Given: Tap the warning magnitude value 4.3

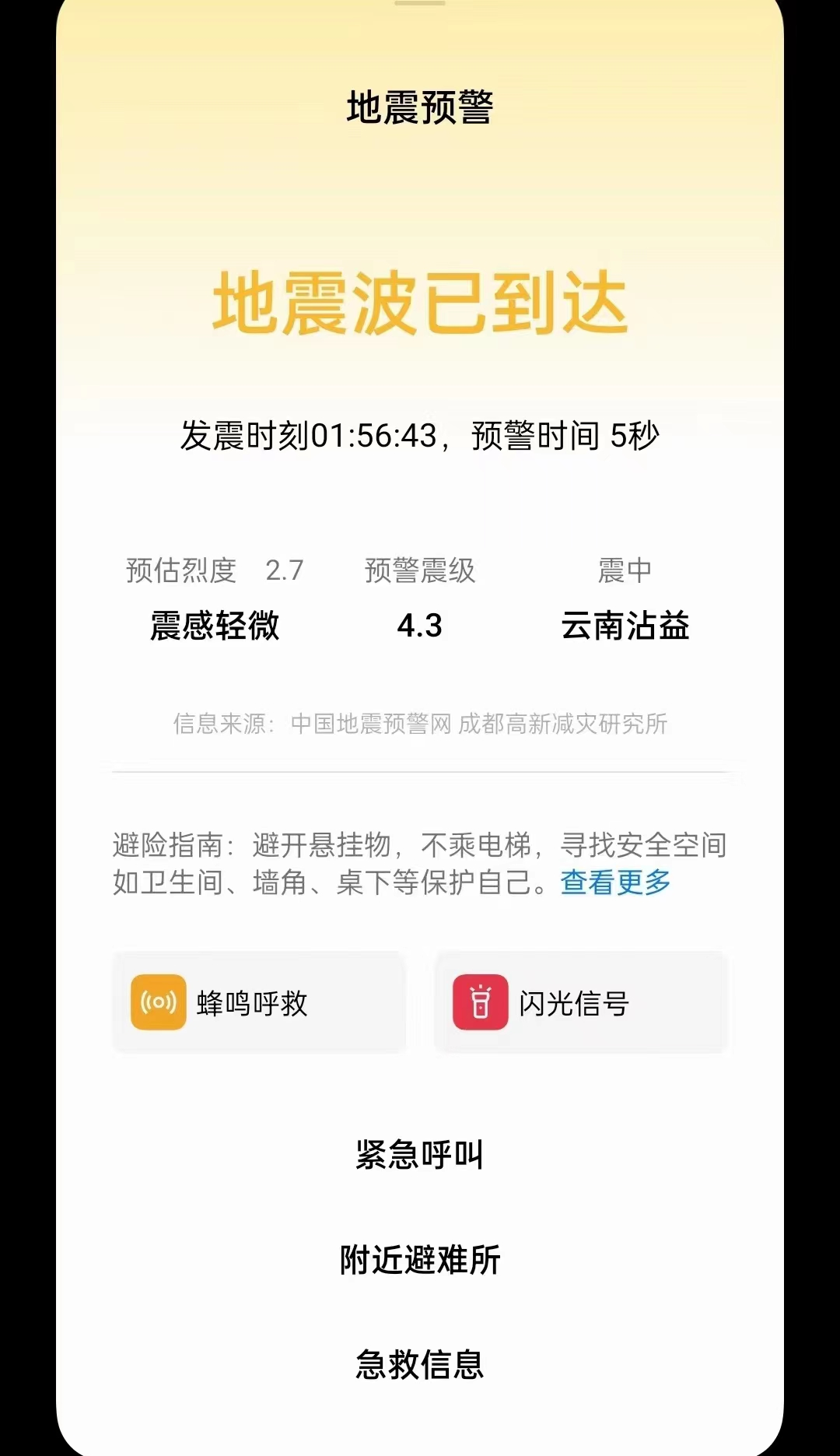Looking at the screenshot, I should tap(420, 626).
